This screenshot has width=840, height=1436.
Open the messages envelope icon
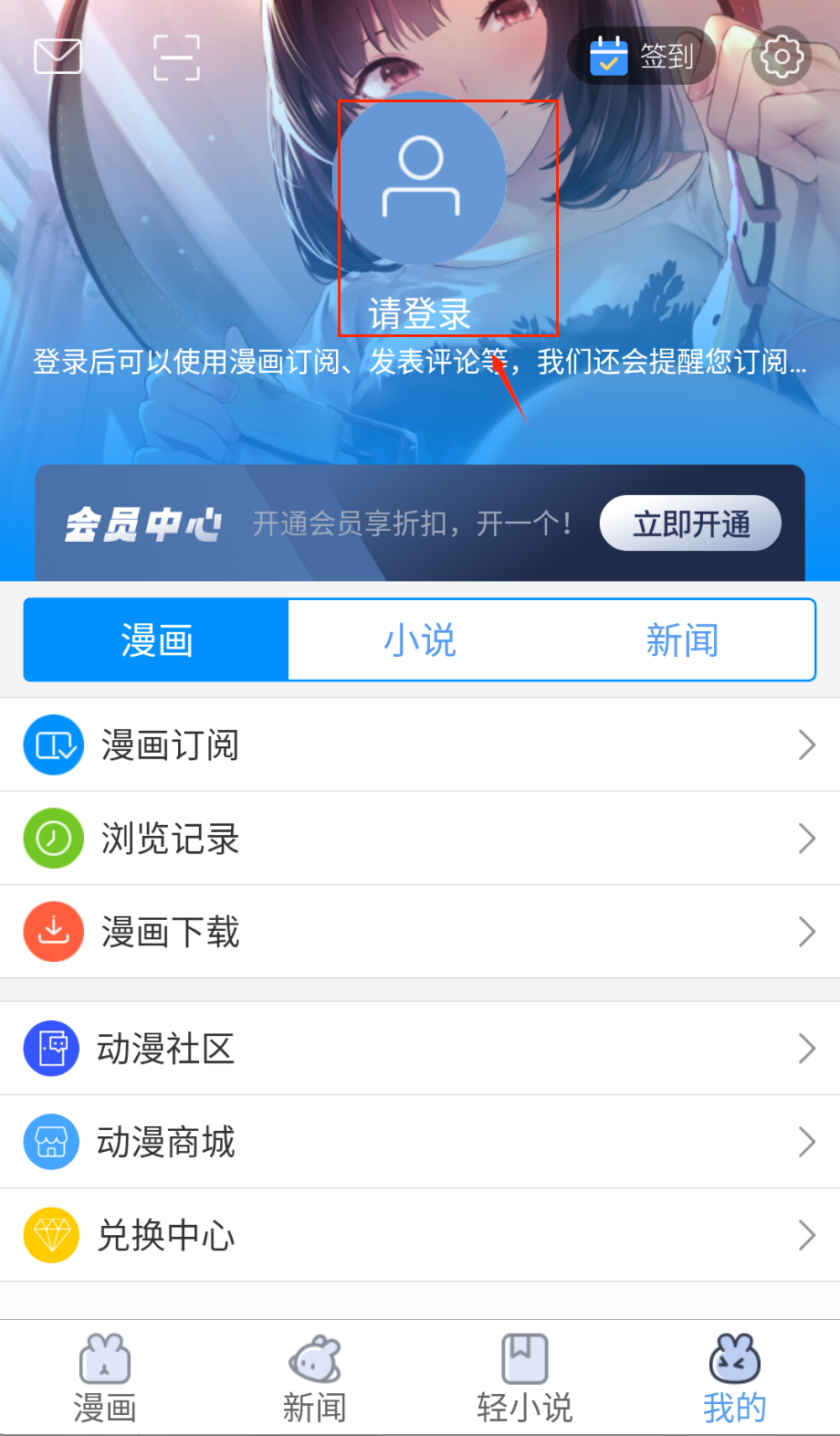58,57
